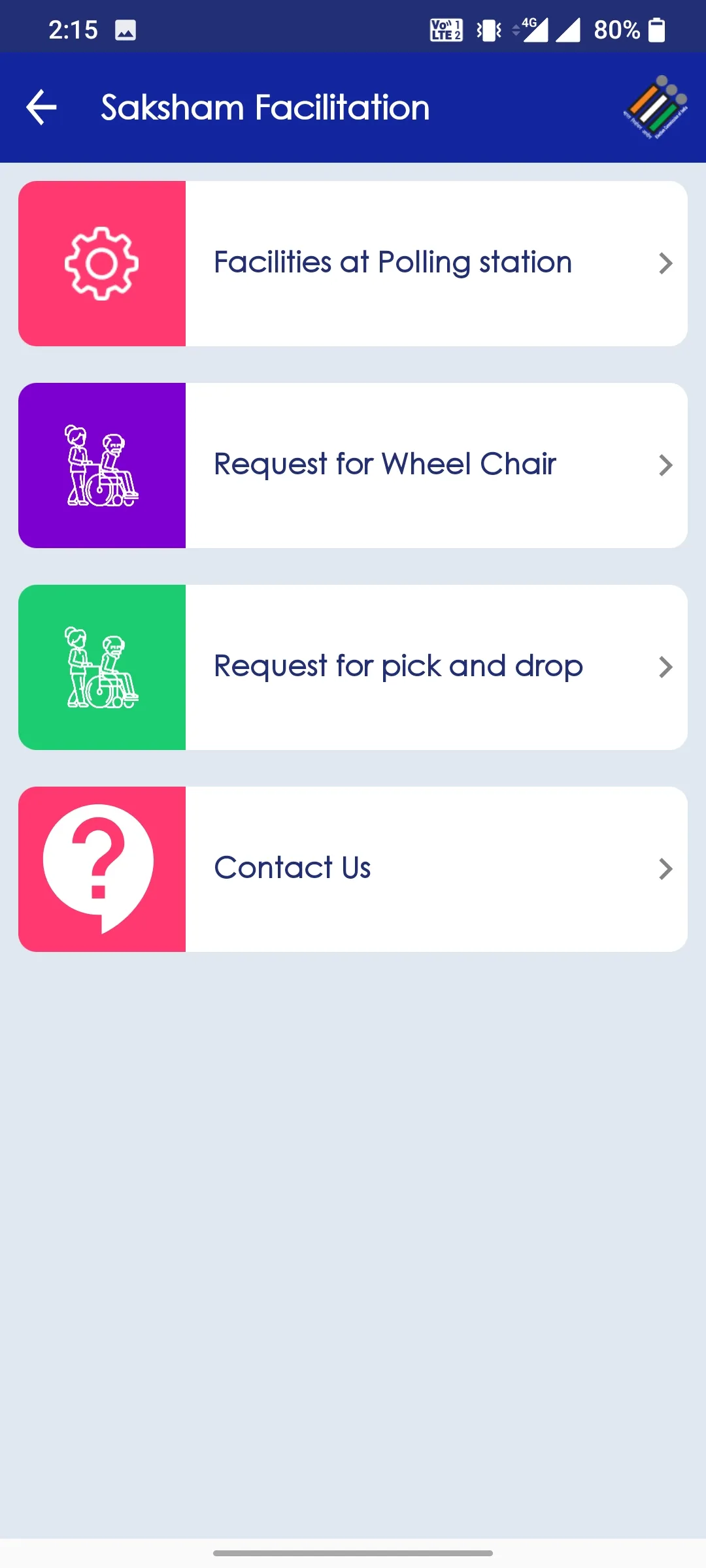Open the Contact Us page

coord(293,868)
